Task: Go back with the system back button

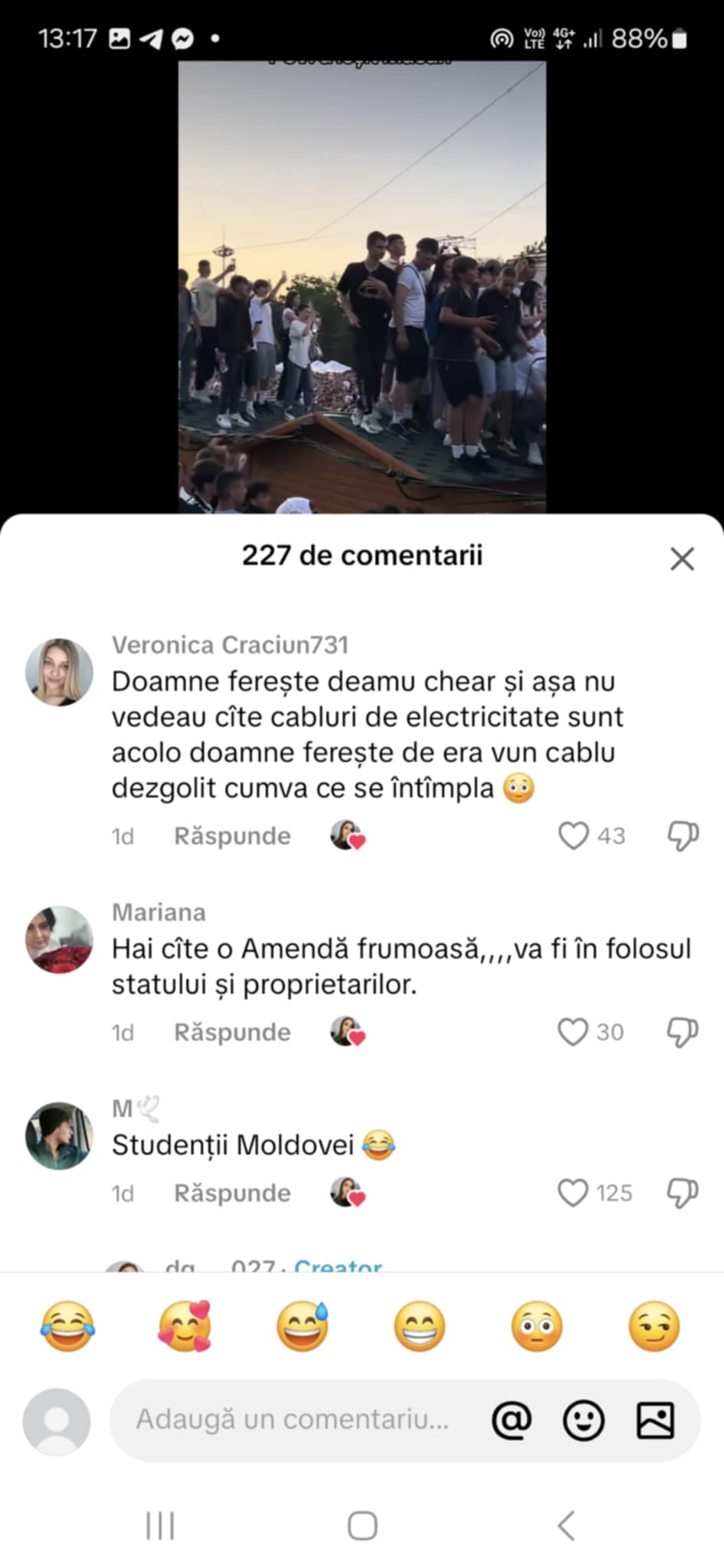Action: point(566,1525)
